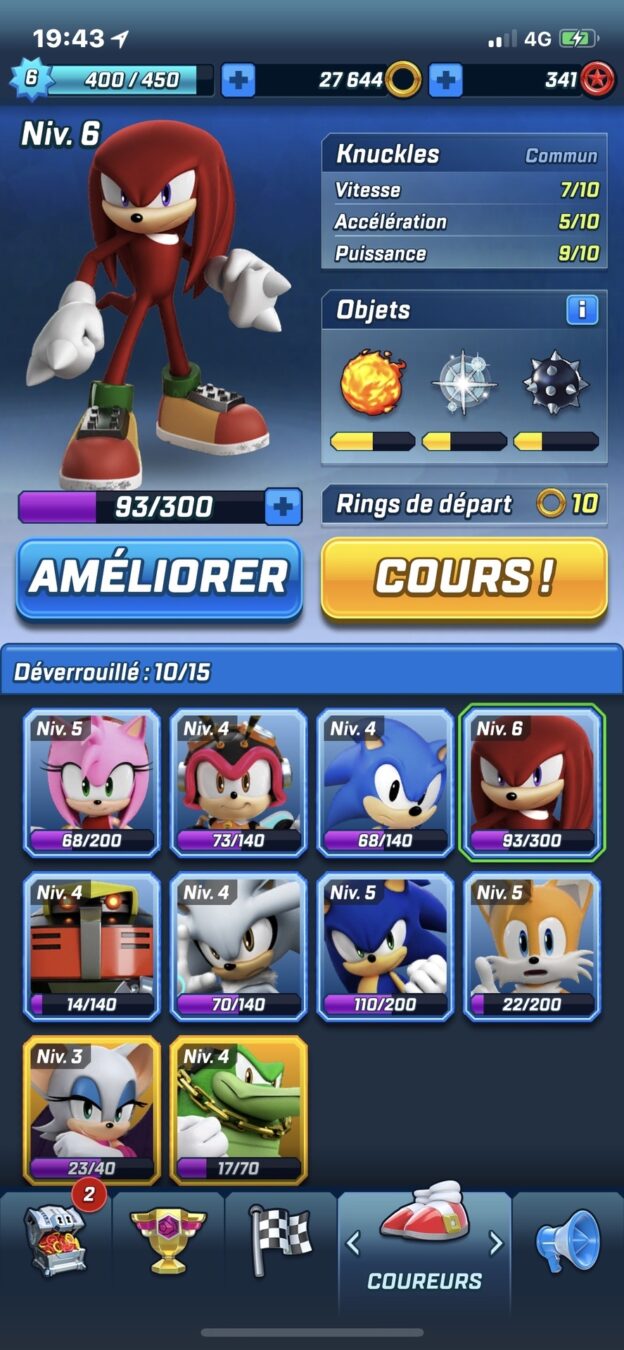Image resolution: width=624 pixels, height=1350 pixels.
Task: Pick the Vector runner card 17/70
Action: click(238, 1110)
